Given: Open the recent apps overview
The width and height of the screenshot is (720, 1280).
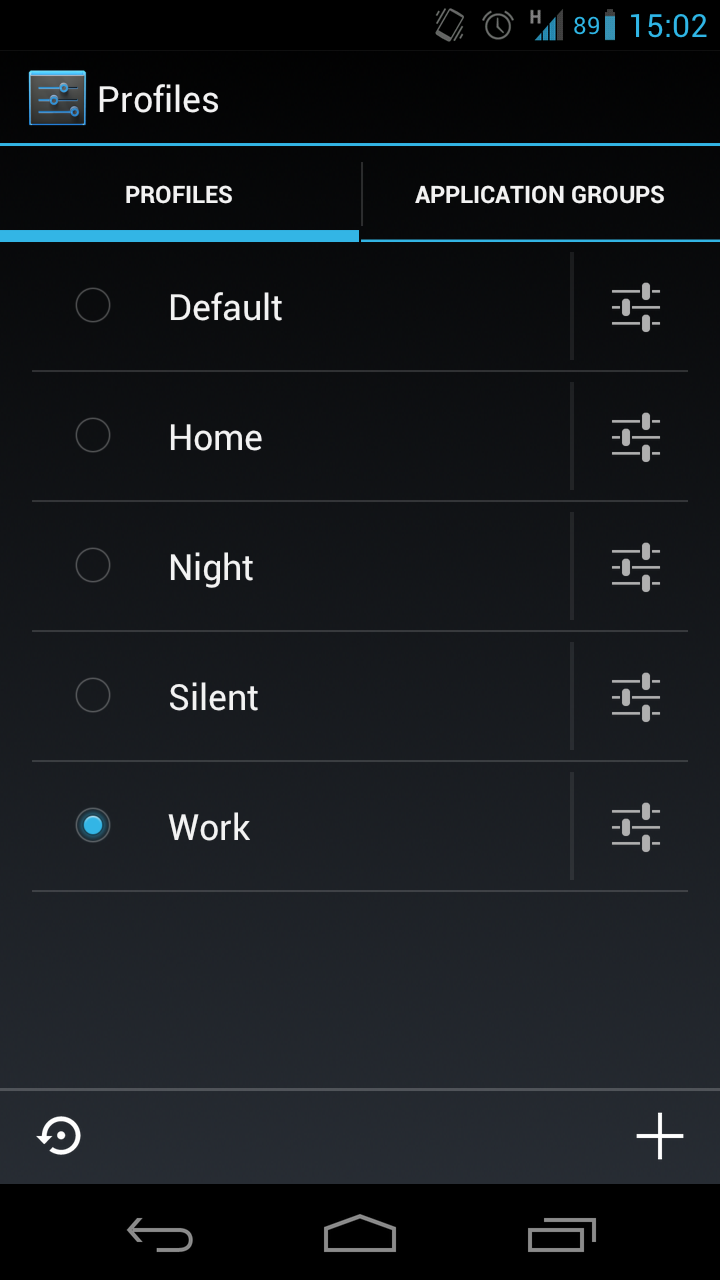Looking at the screenshot, I should point(561,1234).
